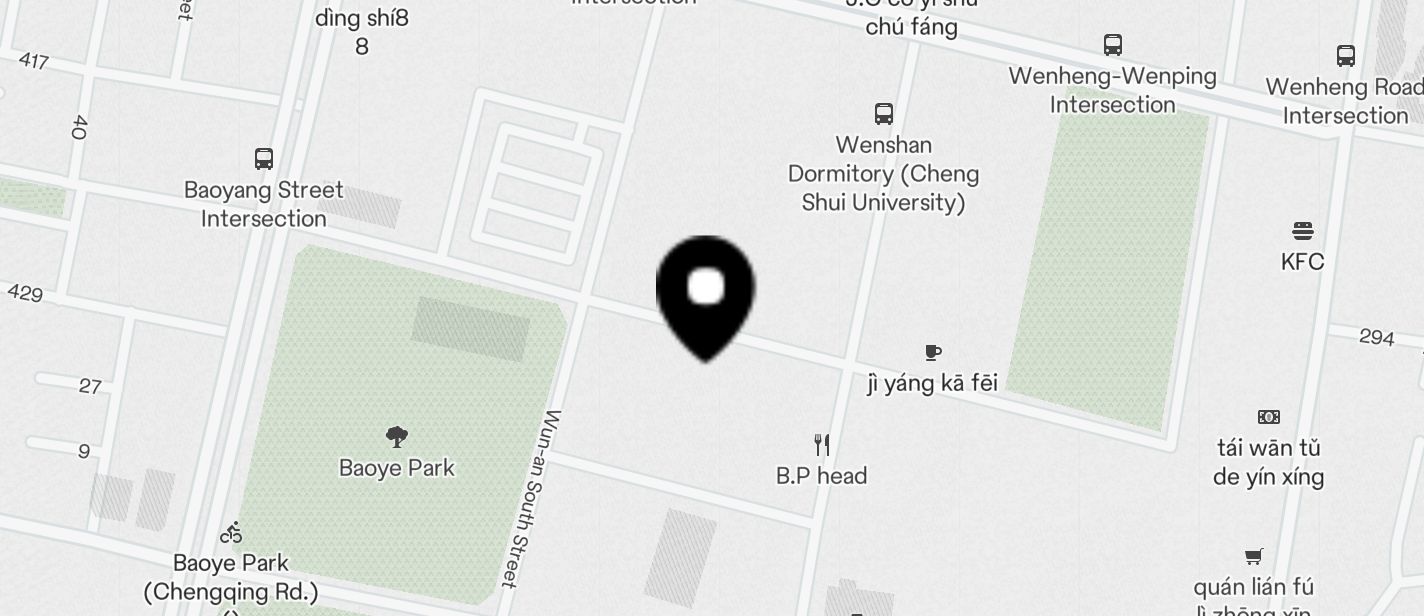
Task: Open Wenshan Dormitory bus stop marker
Action: pyautogui.click(x=883, y=114)
